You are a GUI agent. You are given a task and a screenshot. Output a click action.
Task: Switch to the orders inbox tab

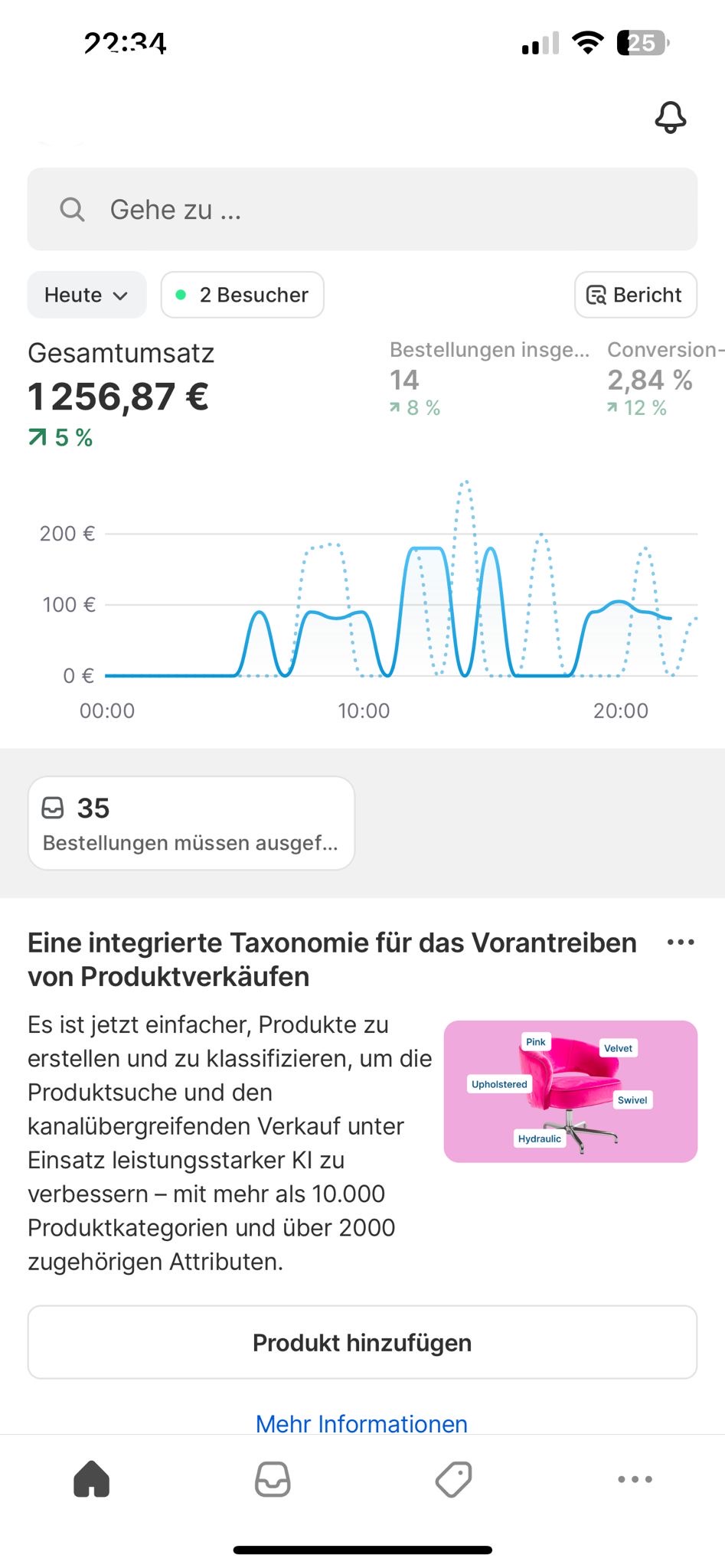273,1479
